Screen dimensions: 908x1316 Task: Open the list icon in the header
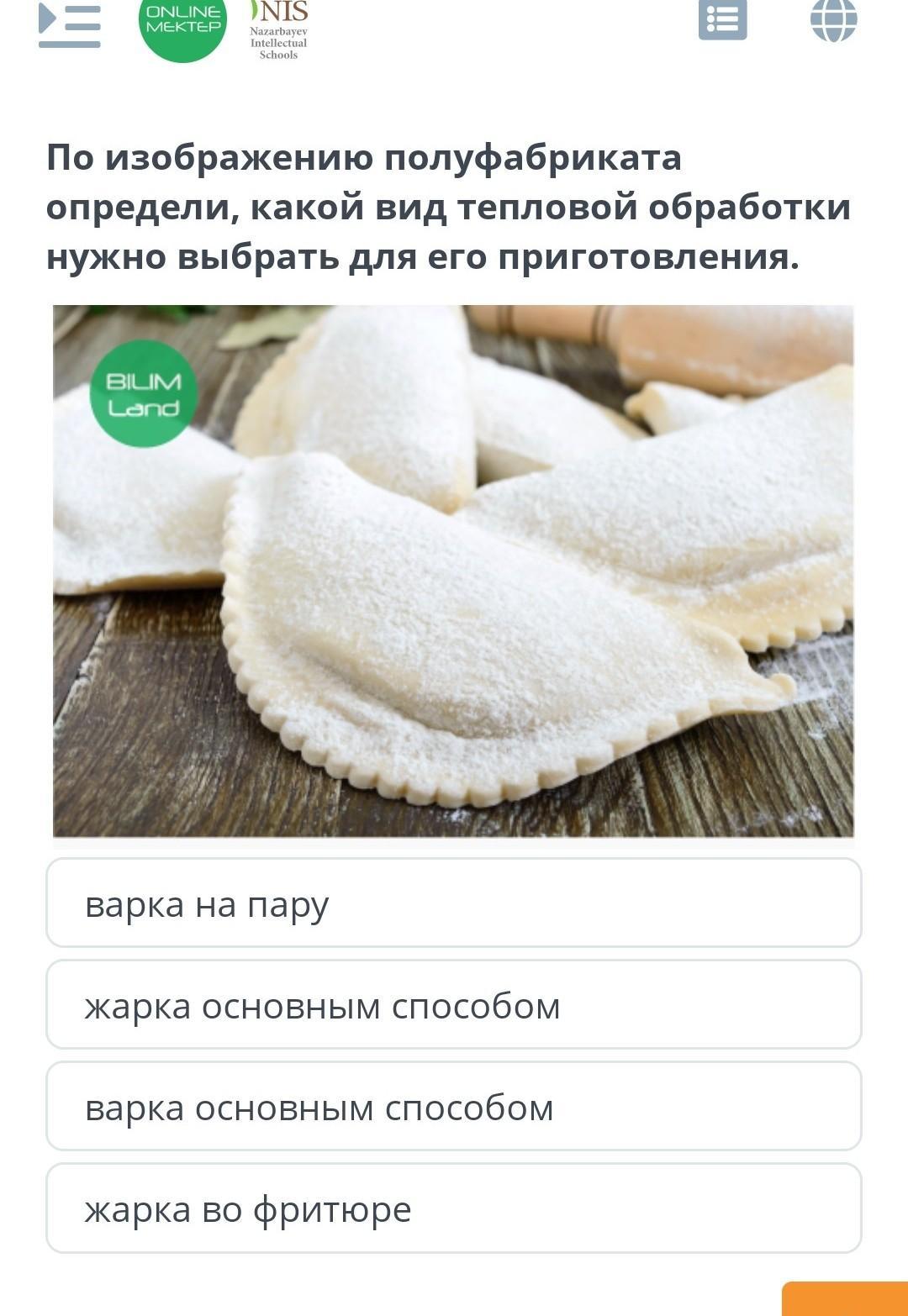tap(722, 20)
